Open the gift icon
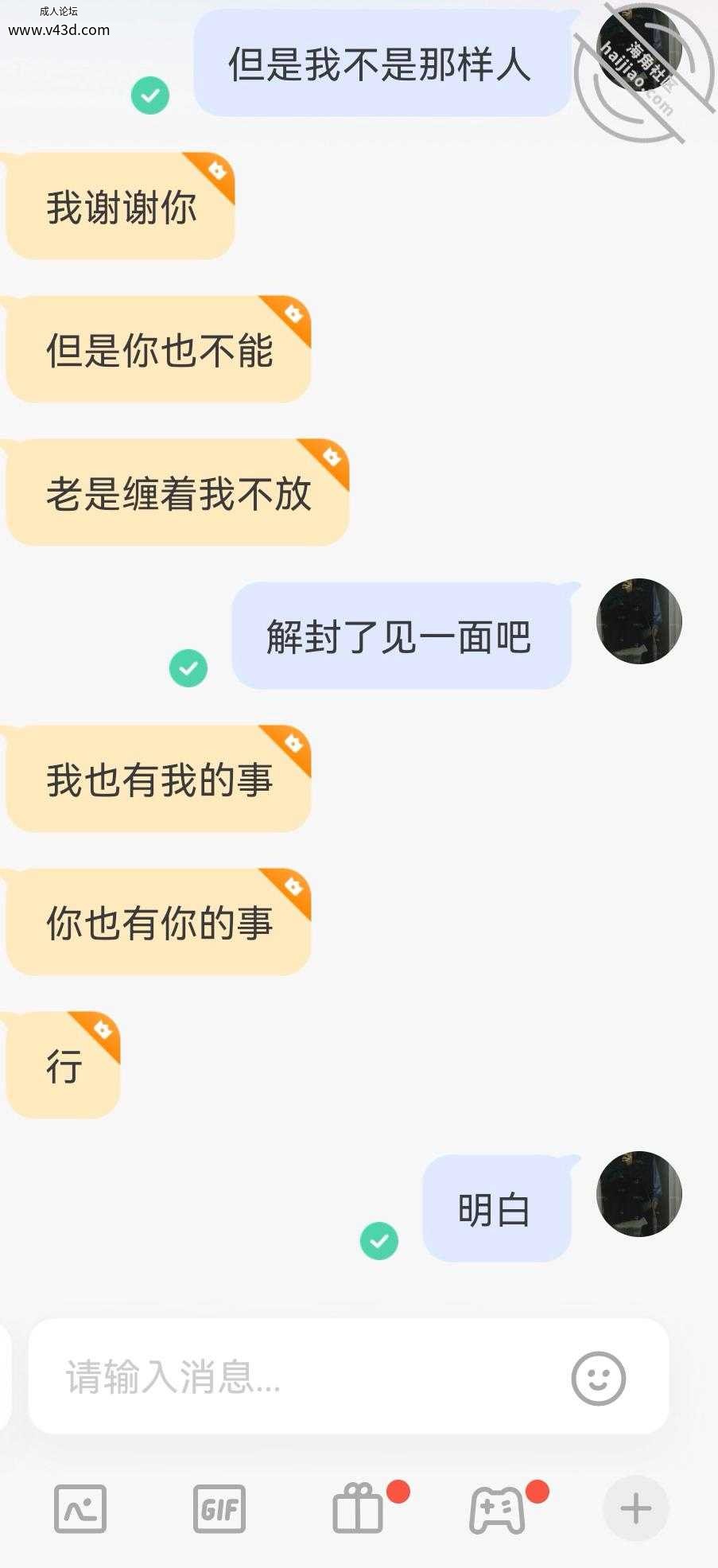Image resolution: width=718 pixels, height=1568 pixels. (359, 1508)
